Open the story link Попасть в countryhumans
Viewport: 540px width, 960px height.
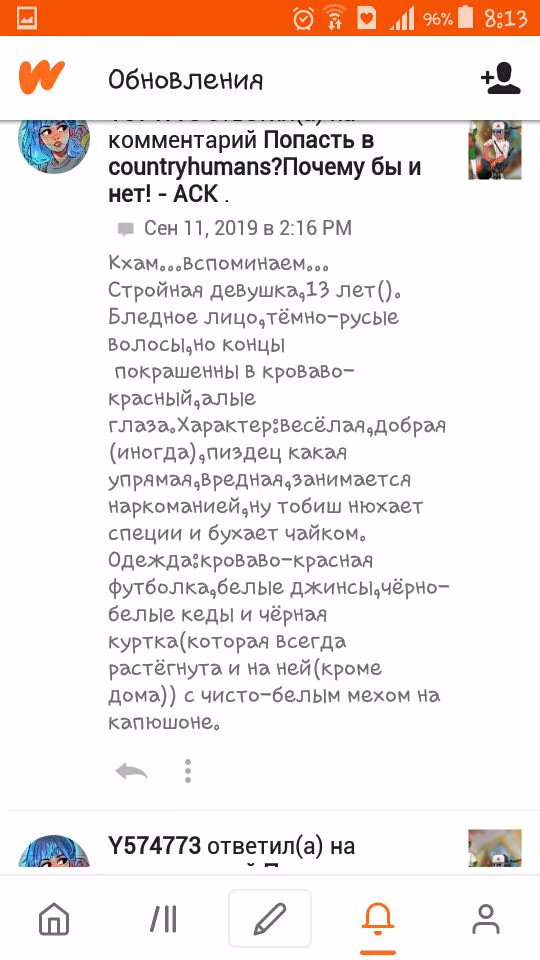pyautogui.click(x=264, y=167)
